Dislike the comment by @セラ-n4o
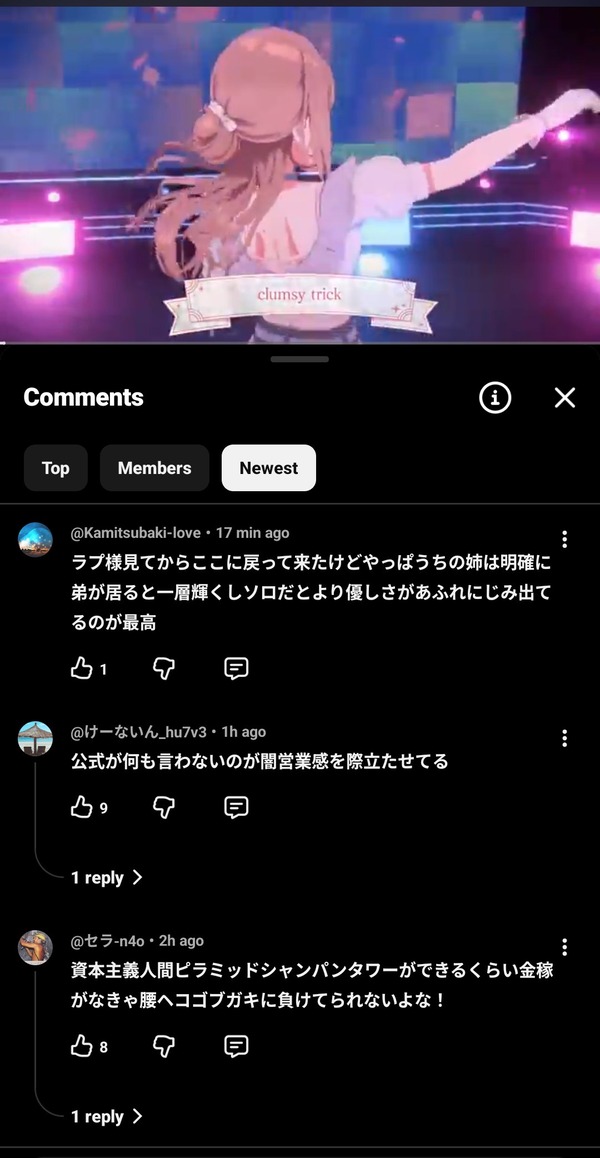 [163, 1046]
